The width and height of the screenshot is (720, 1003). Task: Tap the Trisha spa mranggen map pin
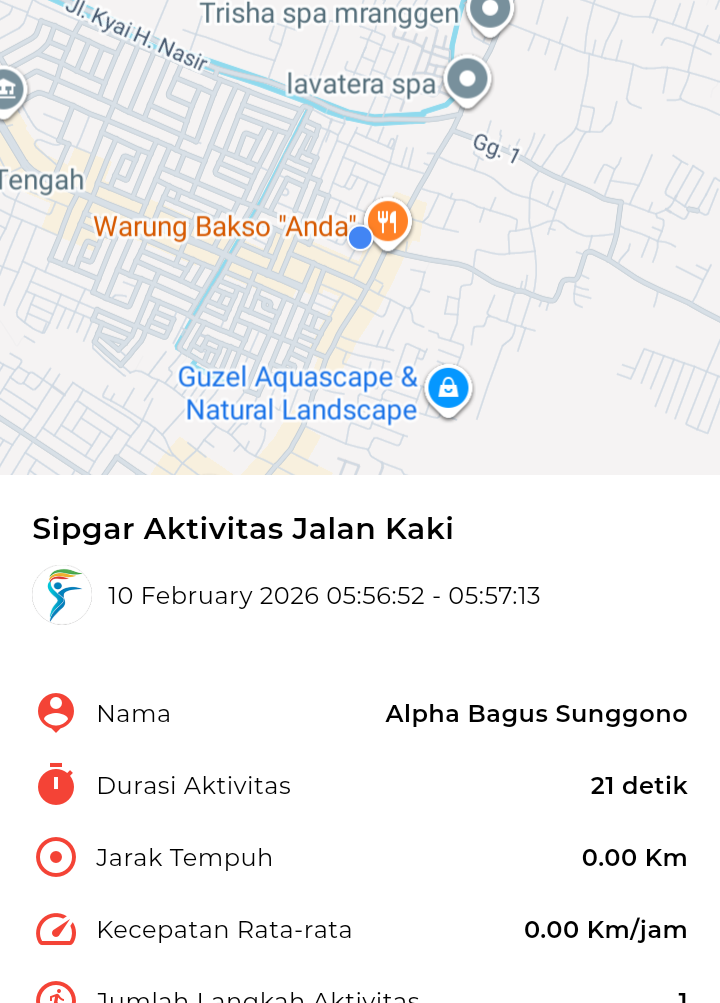click(489, 12)
